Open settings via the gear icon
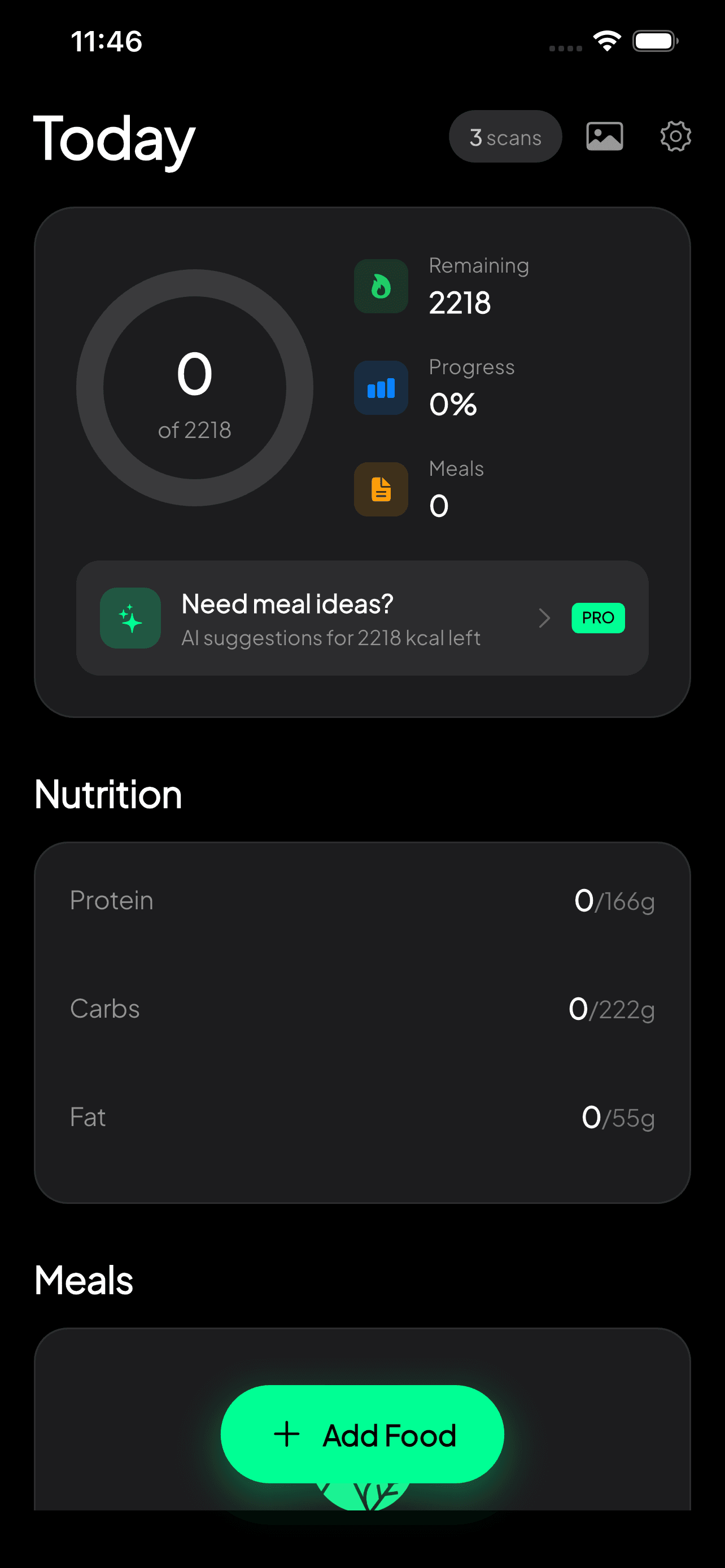The height and width of the screenshot is (1568, 725). [x=675, y=137]
